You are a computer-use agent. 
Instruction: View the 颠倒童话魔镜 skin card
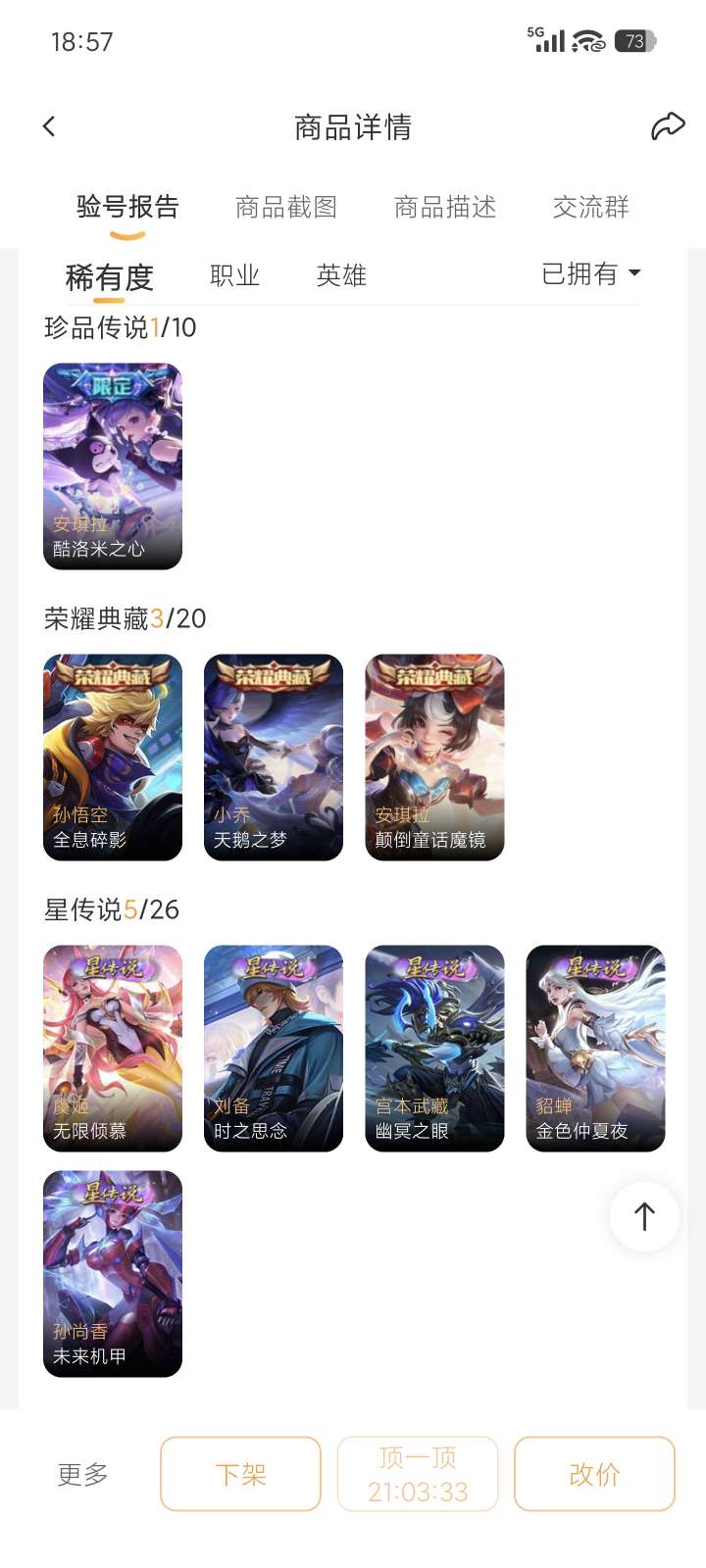(434, 757)
